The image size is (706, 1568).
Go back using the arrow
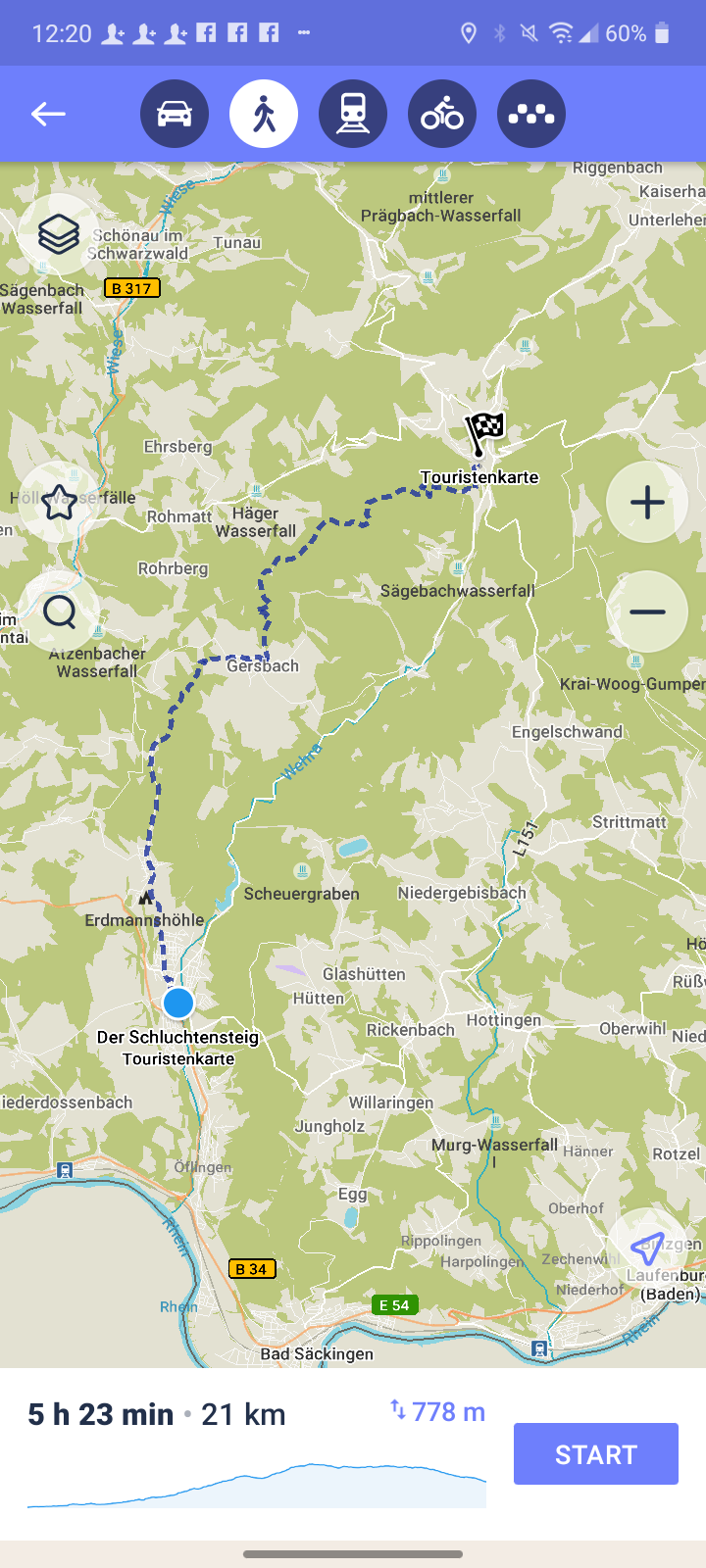pos(47,114)
